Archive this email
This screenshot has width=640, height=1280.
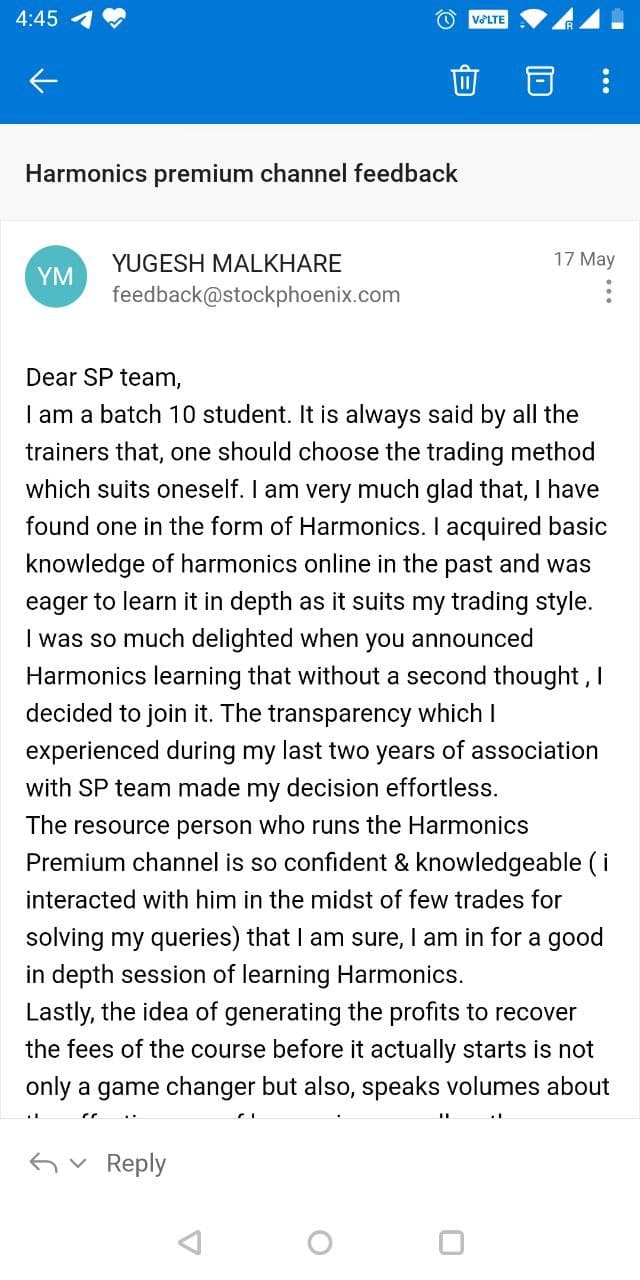point(540,81)
